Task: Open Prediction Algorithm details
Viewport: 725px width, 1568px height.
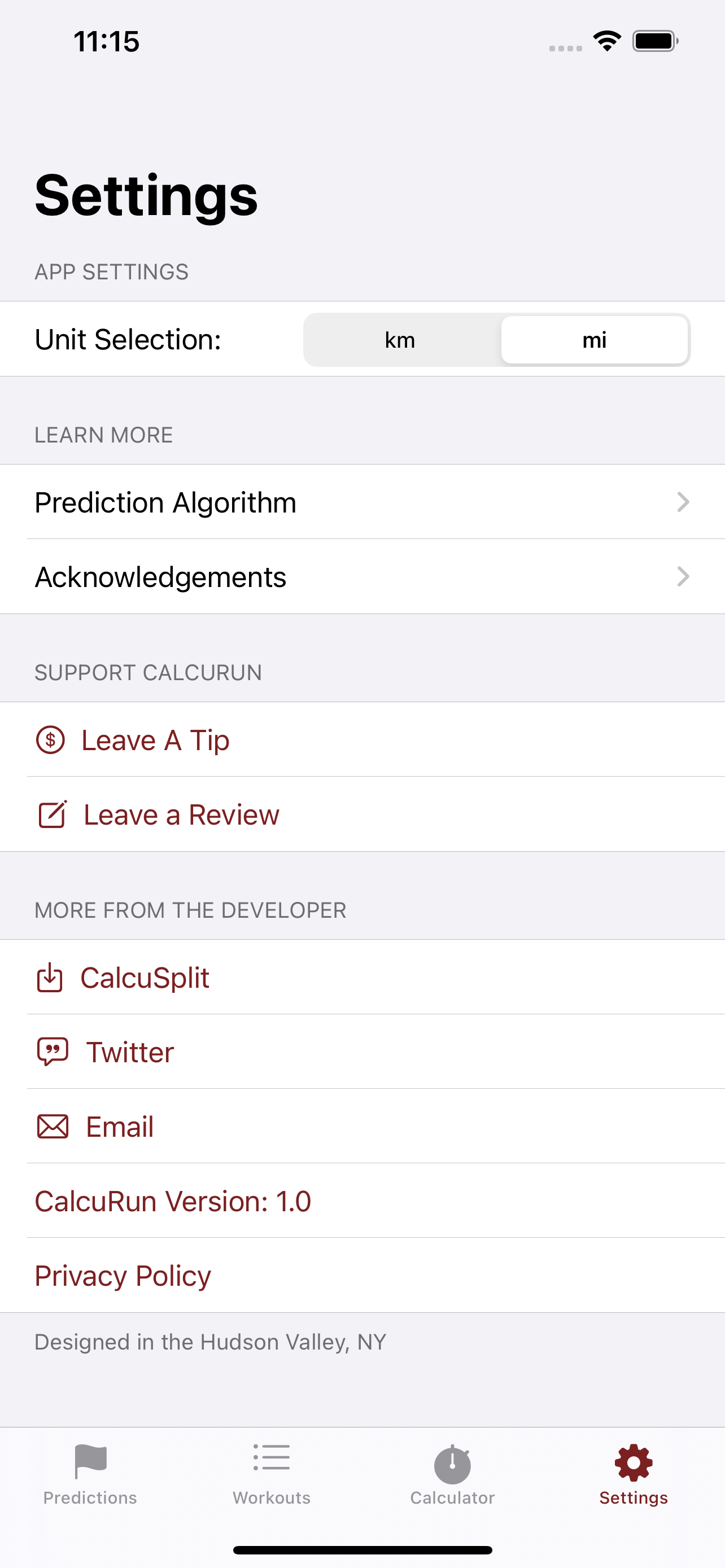Action: tap(362, 502)
